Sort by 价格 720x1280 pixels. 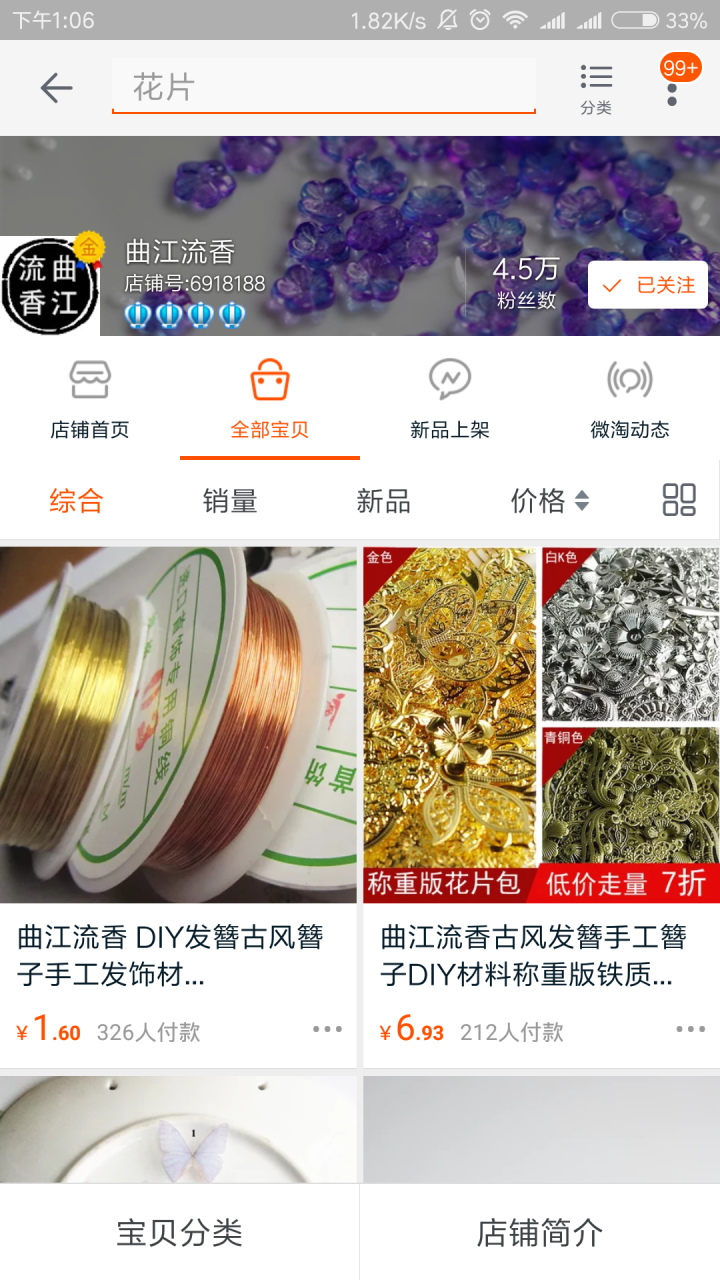coord(549,501)
